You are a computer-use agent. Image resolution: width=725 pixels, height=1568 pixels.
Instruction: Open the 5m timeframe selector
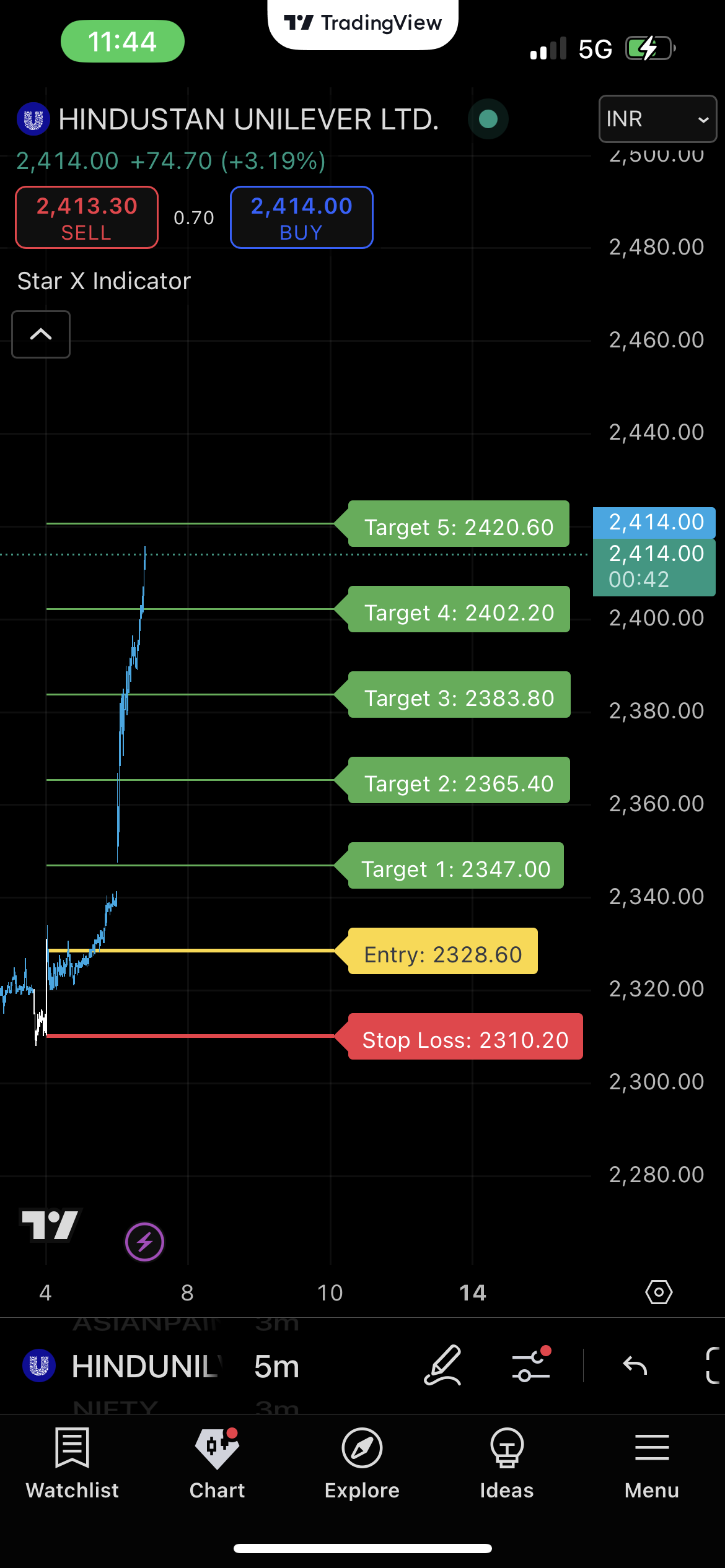276,1365
